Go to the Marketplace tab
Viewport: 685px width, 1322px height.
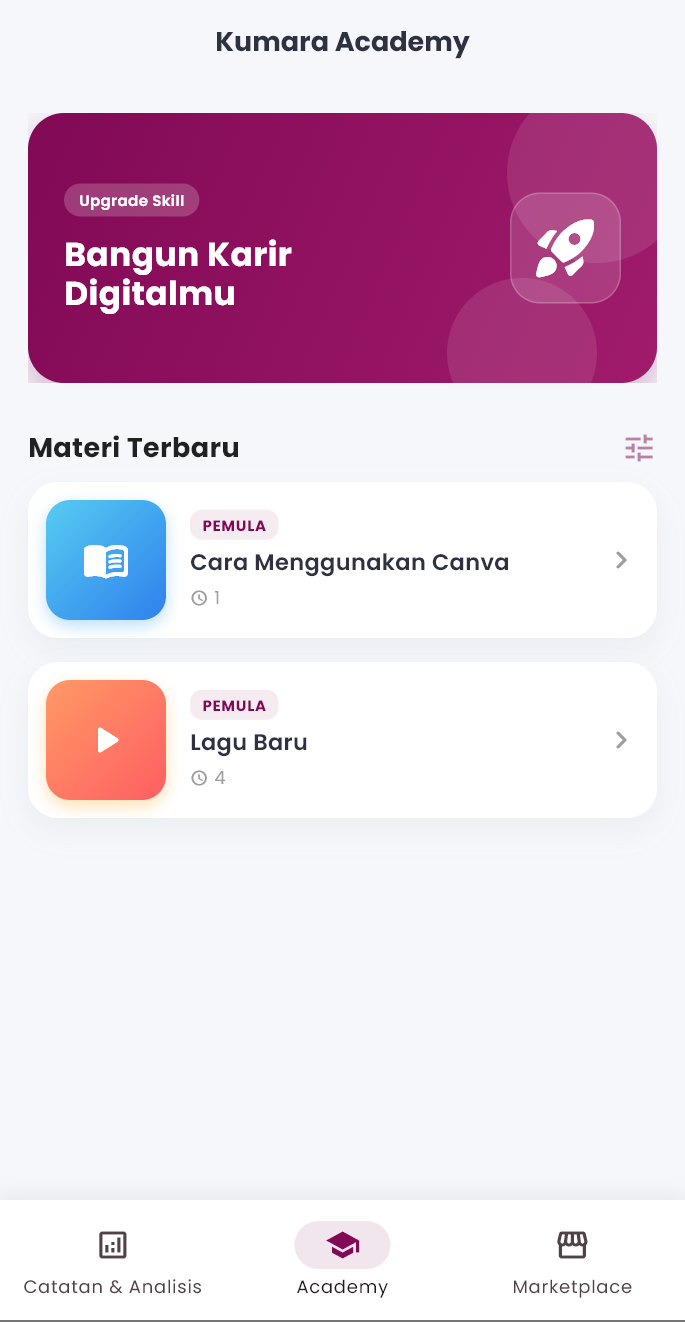point(572,1262)
